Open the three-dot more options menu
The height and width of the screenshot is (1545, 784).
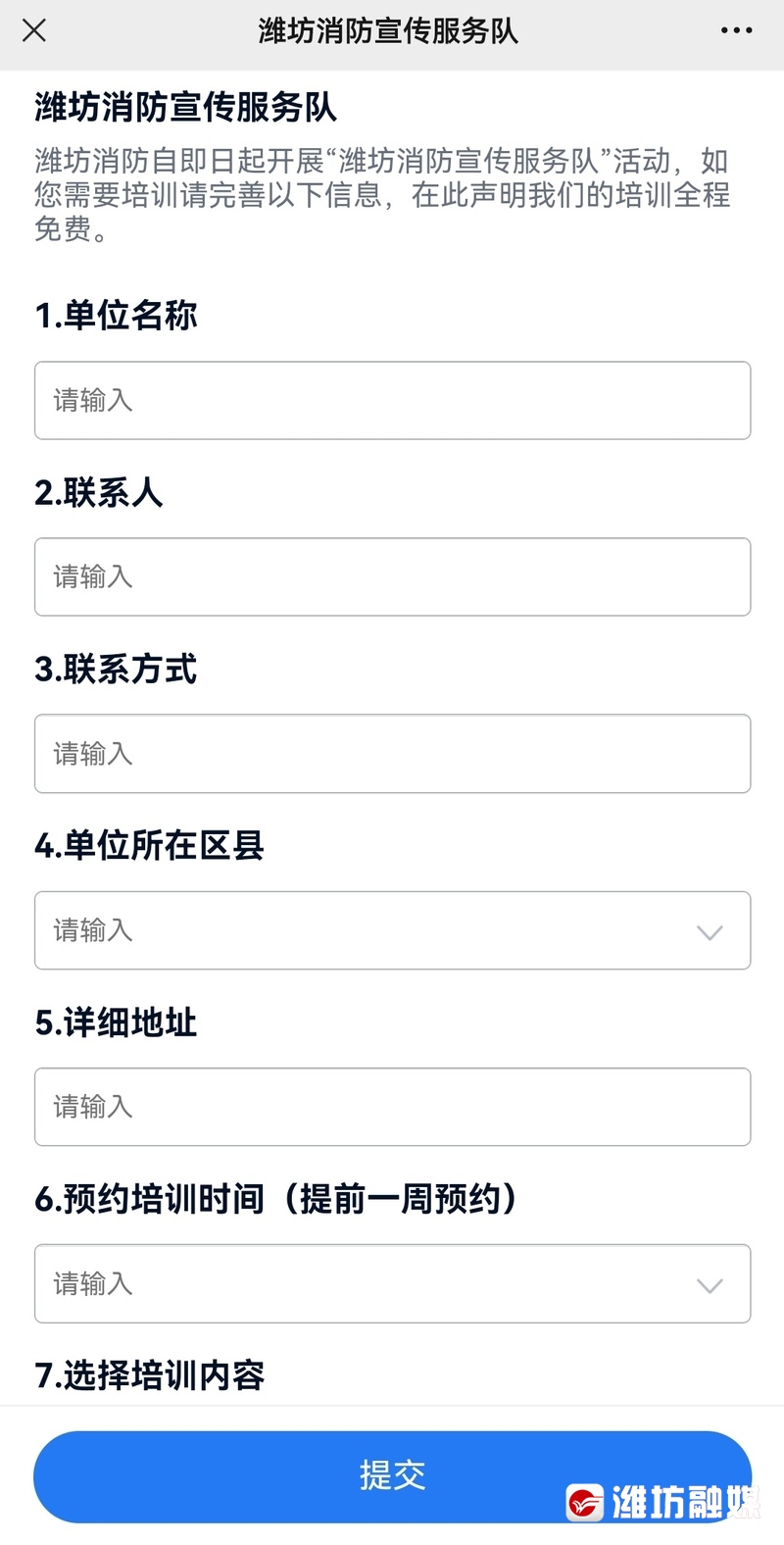tap(735, 30)
